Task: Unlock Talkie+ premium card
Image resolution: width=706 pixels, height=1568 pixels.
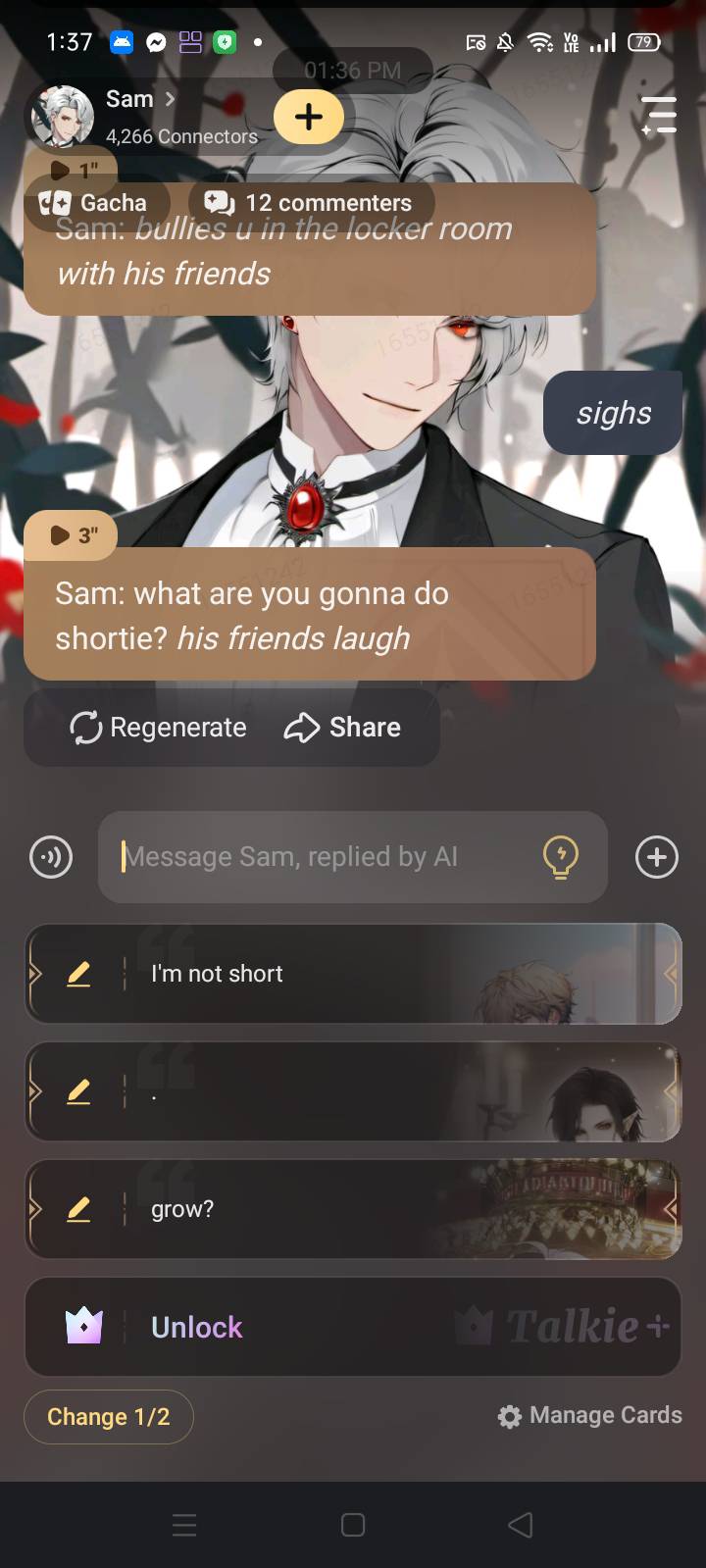Action: (x=353, y=1327)
